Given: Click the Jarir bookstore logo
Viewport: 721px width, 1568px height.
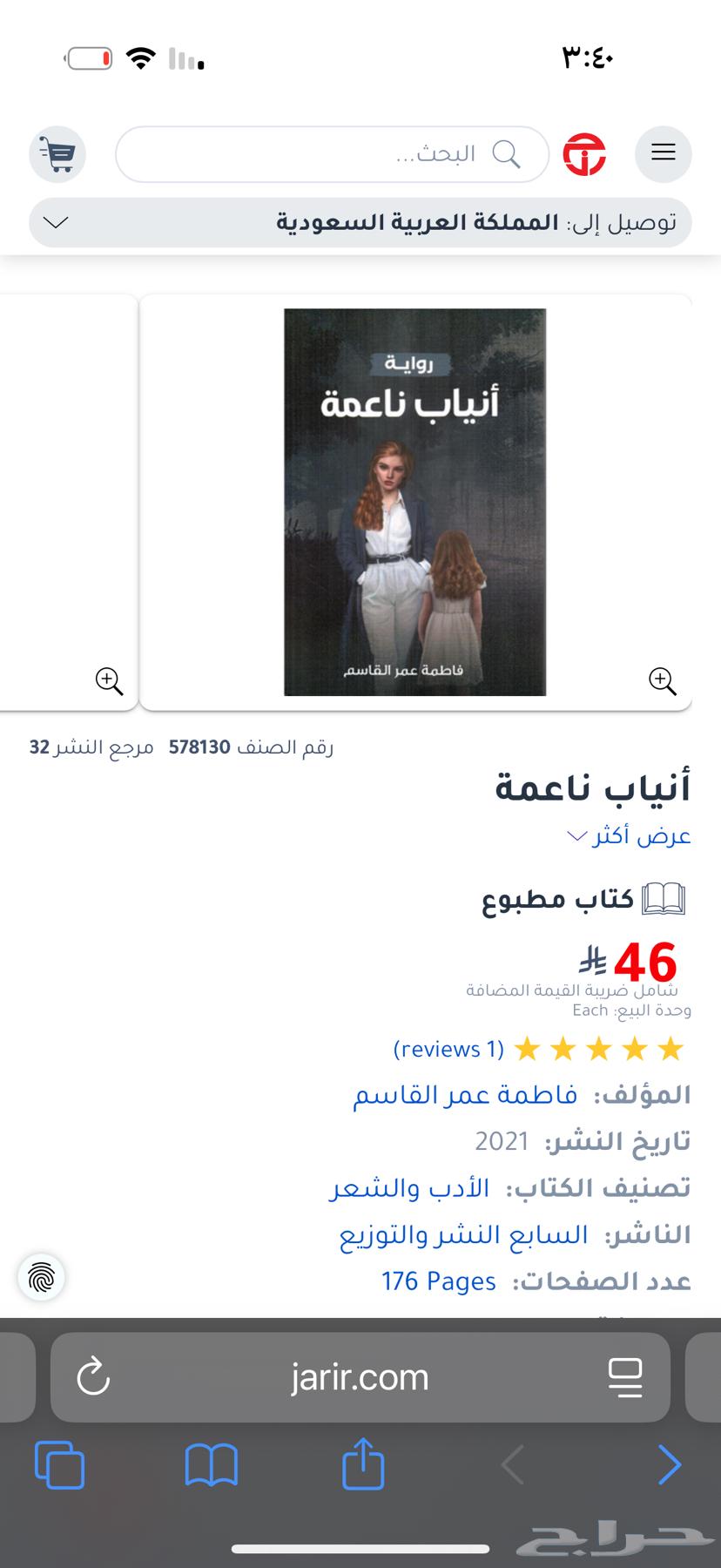Looking at the screenshot, I should click(x=585, y=153).
